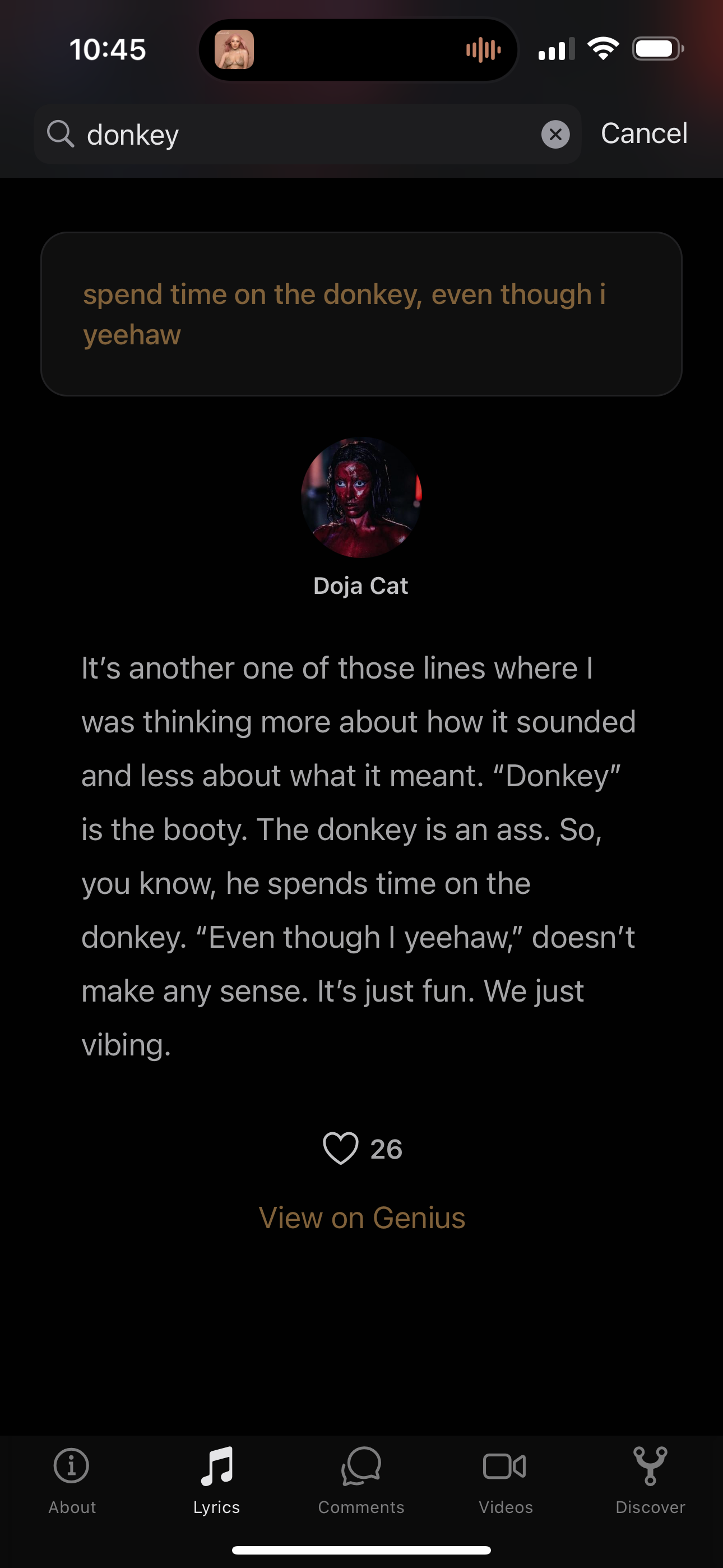Open the View on Genius link
The width and height of the screenshot is (723, 1568).
coord(361,1218)
